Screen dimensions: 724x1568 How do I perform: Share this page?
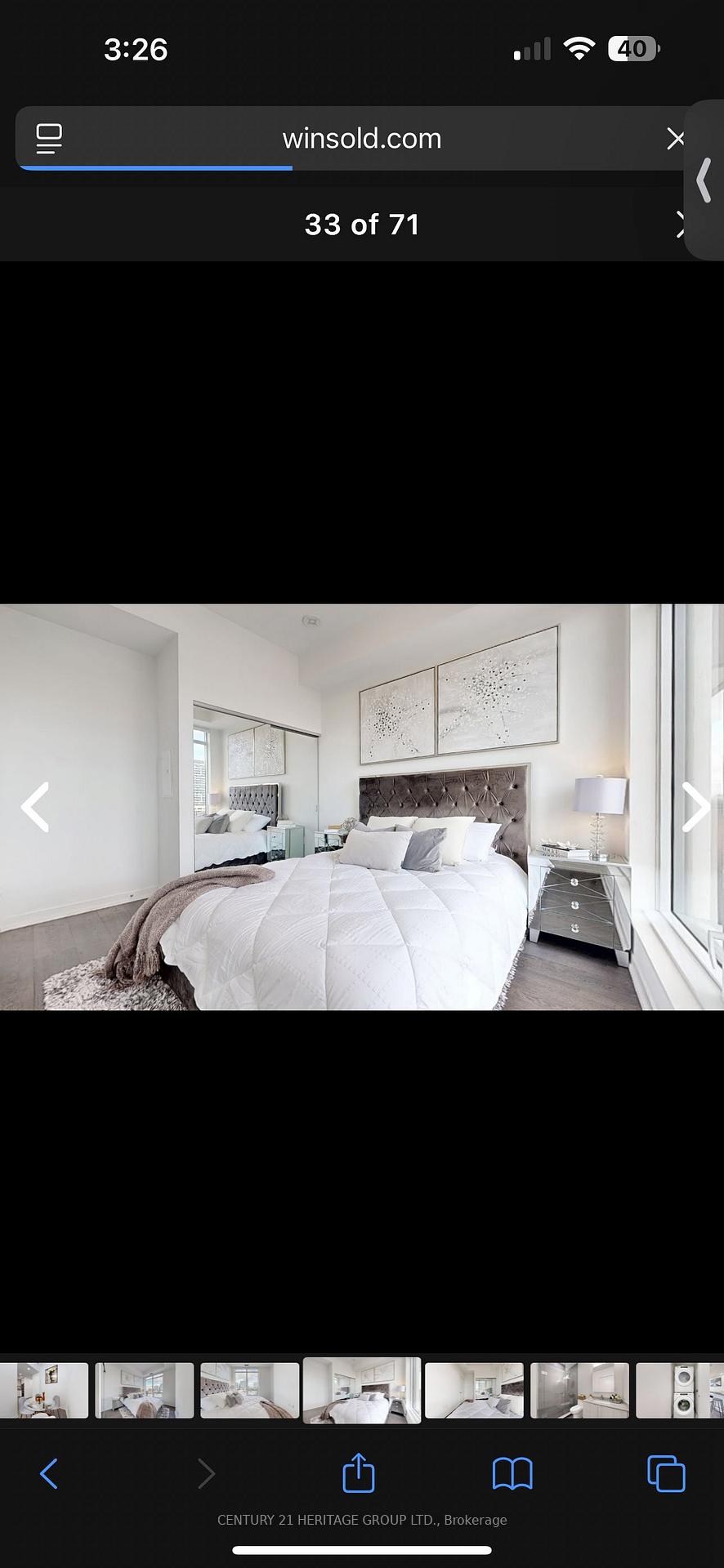click(x=358, y=1474)
